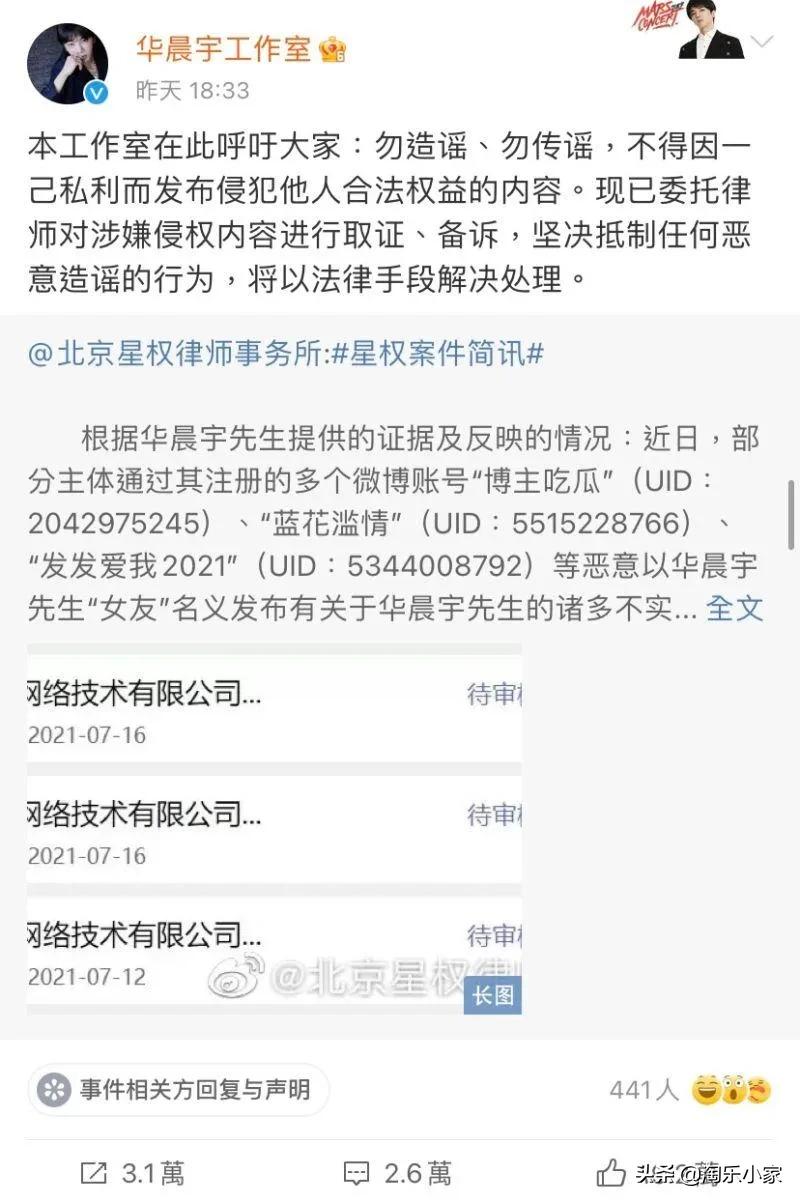Click the kissing-face emoji reaction

760,1088
